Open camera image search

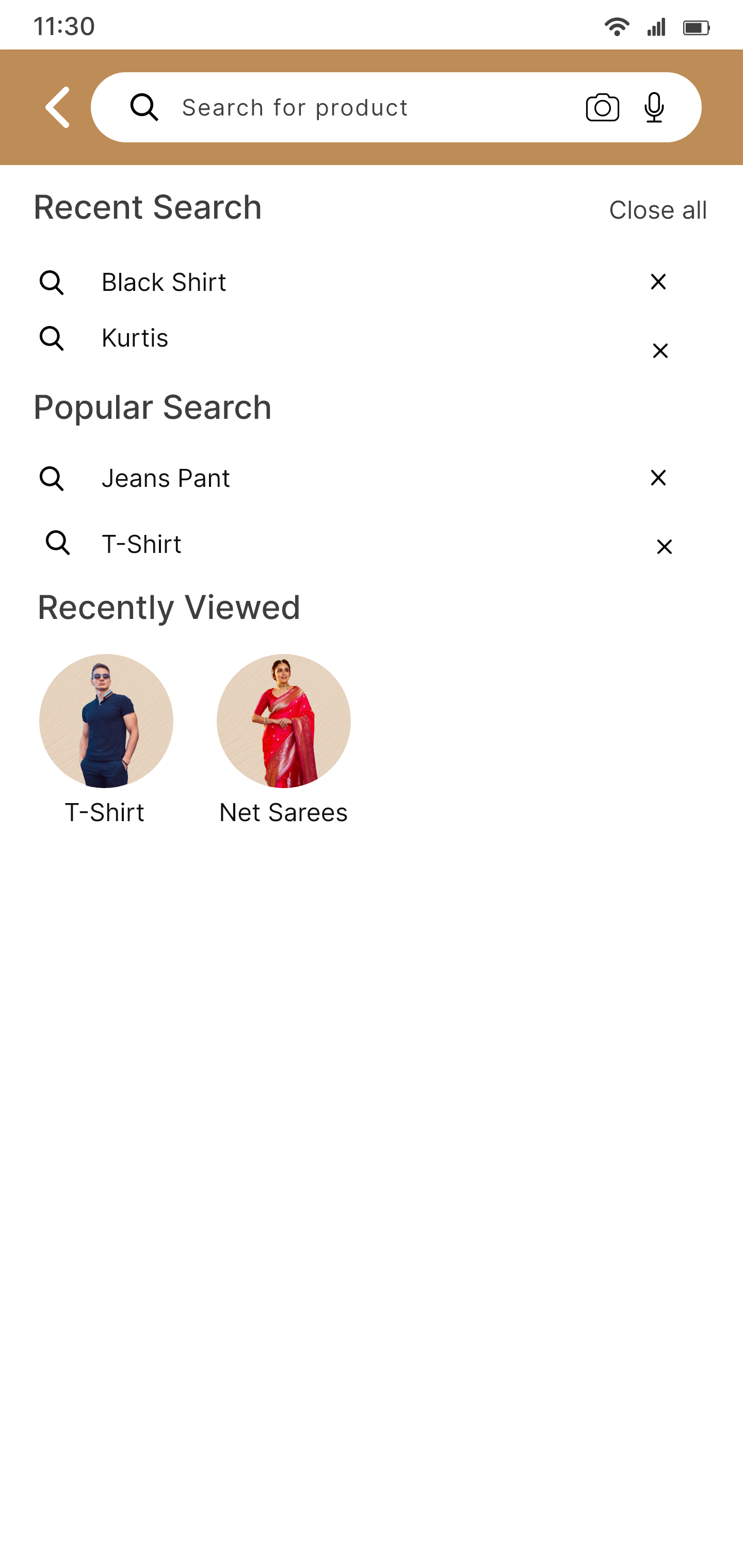(602, 108)
